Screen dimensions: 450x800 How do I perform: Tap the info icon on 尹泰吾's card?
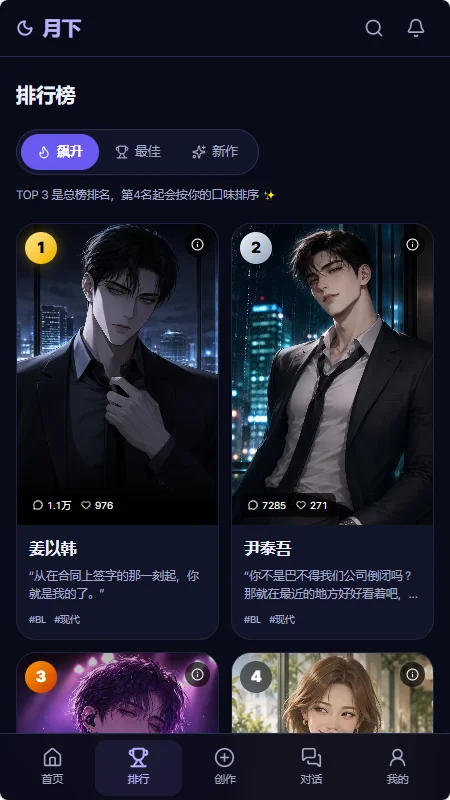coord(412,245)
